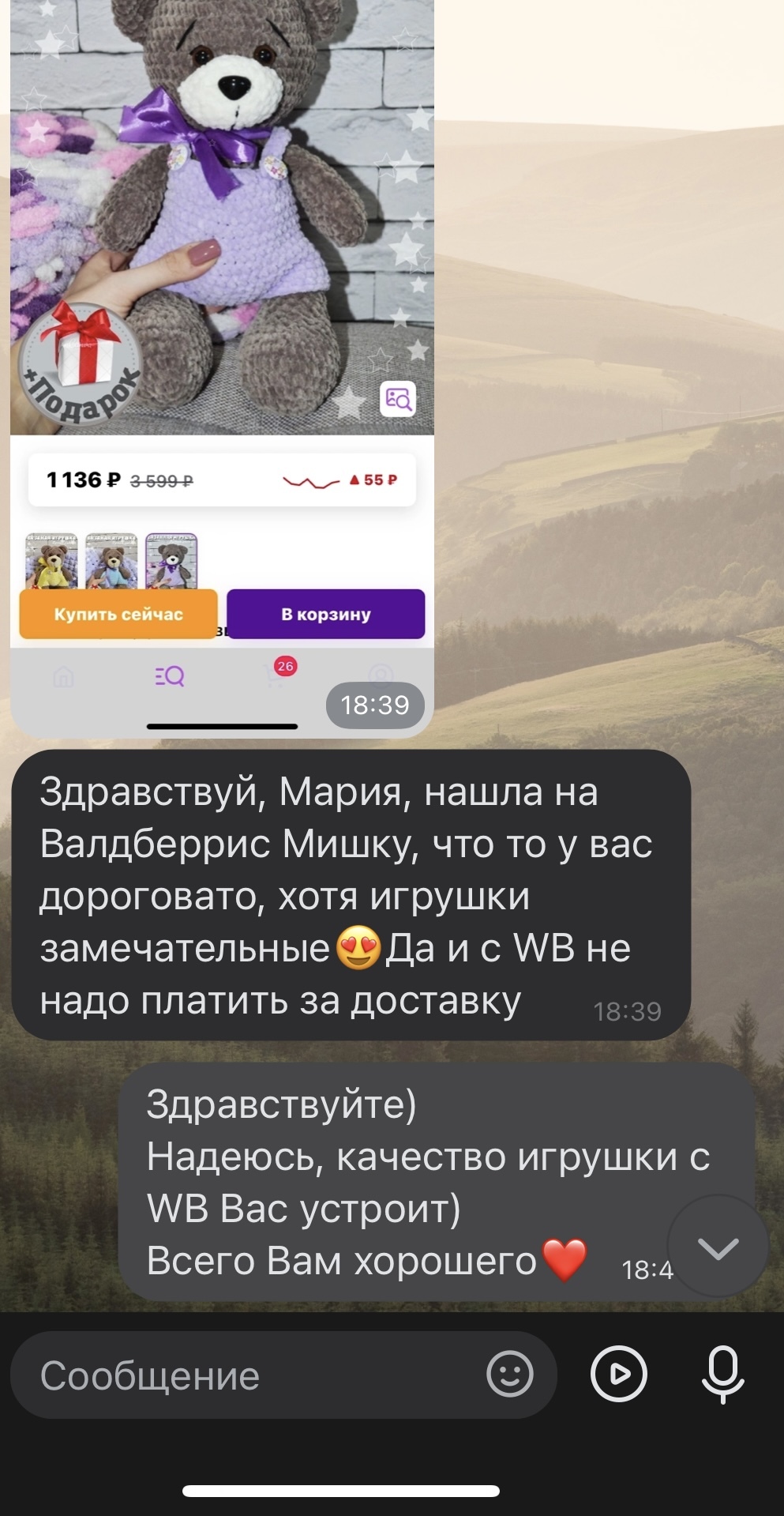Jump to the latest message with down arrow
This screenshot has height=1516, width=784.
pos(718,1246)
